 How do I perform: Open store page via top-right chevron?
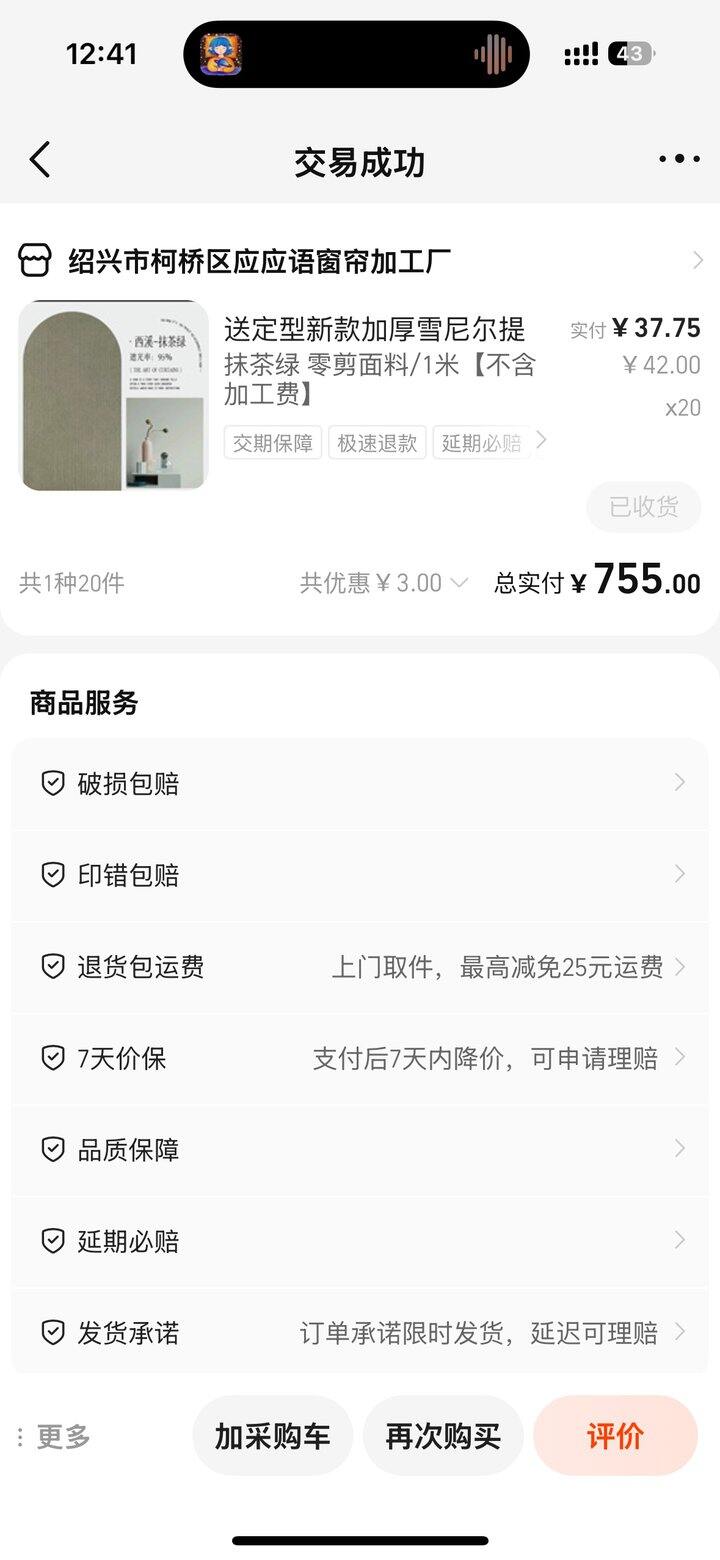click(x=697, y=259)
